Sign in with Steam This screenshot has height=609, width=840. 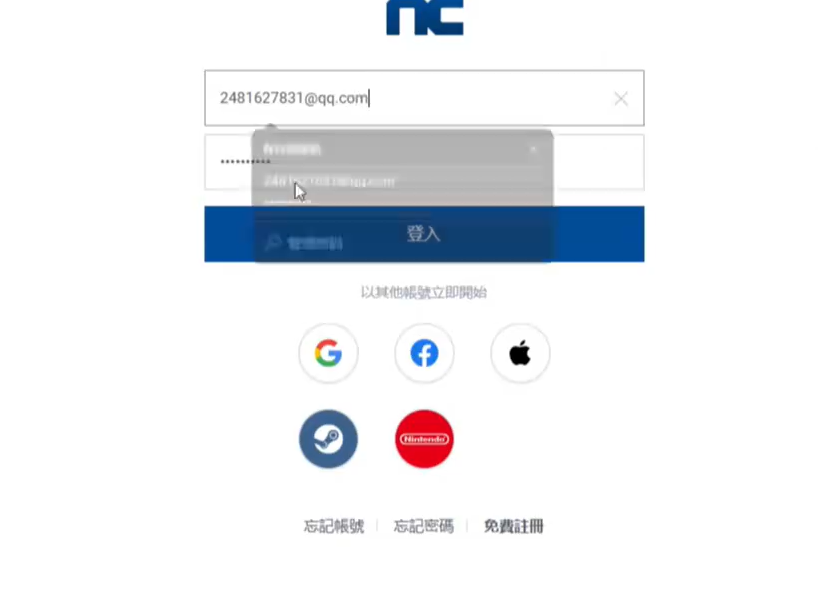pyautogui.click(x=328, y=439)
